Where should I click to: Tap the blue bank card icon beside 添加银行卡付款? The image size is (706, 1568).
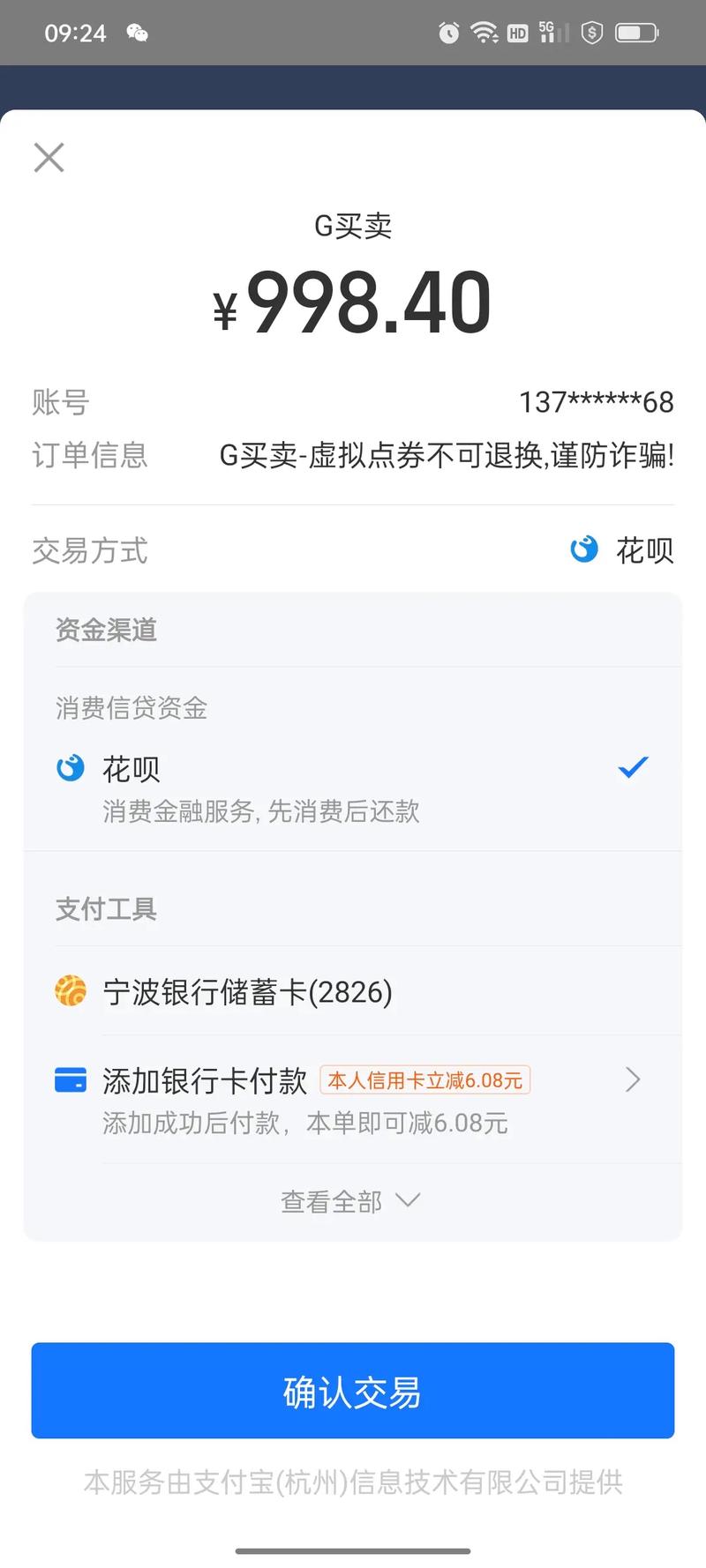coord(71,1079)
